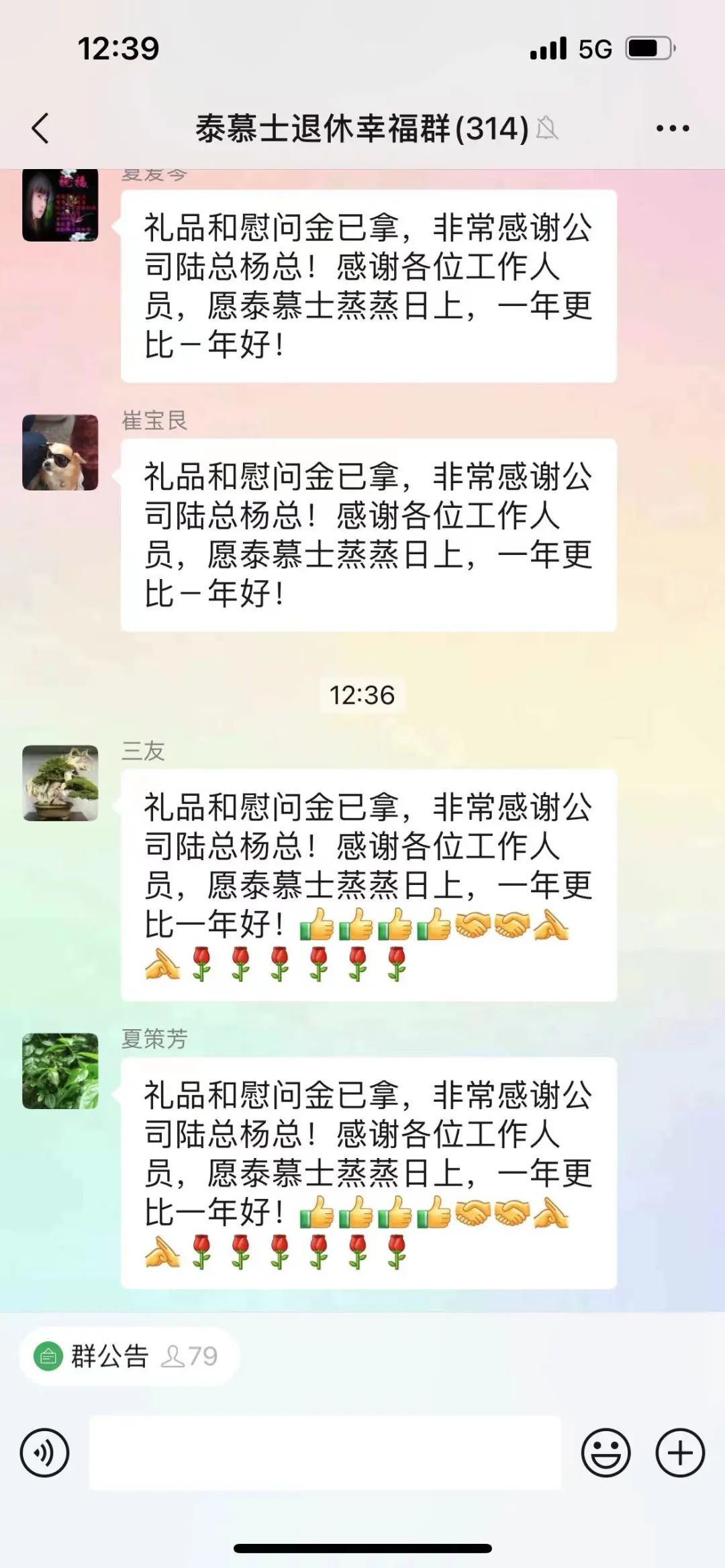
Task: View 三友's profile avatar
Action: 60,783
